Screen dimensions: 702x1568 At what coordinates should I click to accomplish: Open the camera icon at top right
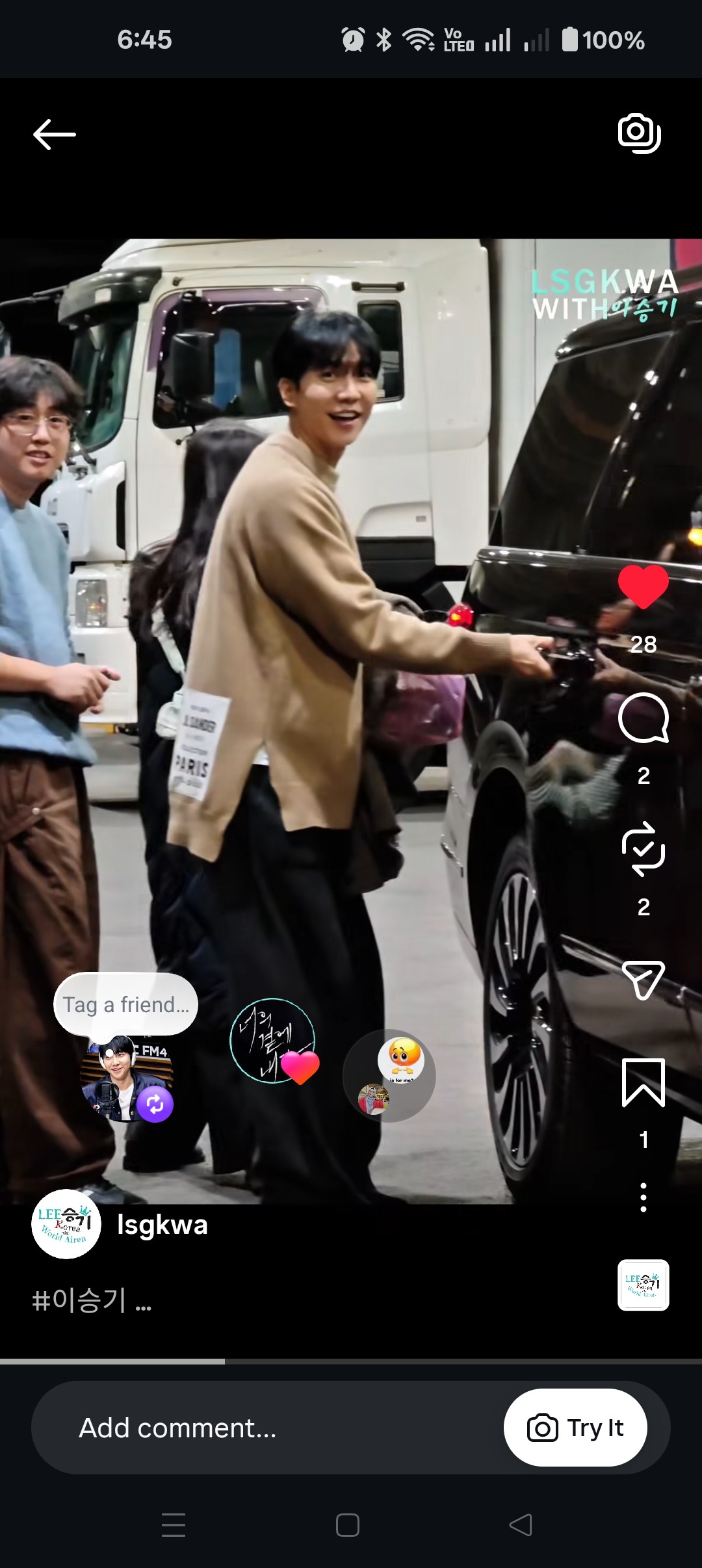click(x=639, y=133)
